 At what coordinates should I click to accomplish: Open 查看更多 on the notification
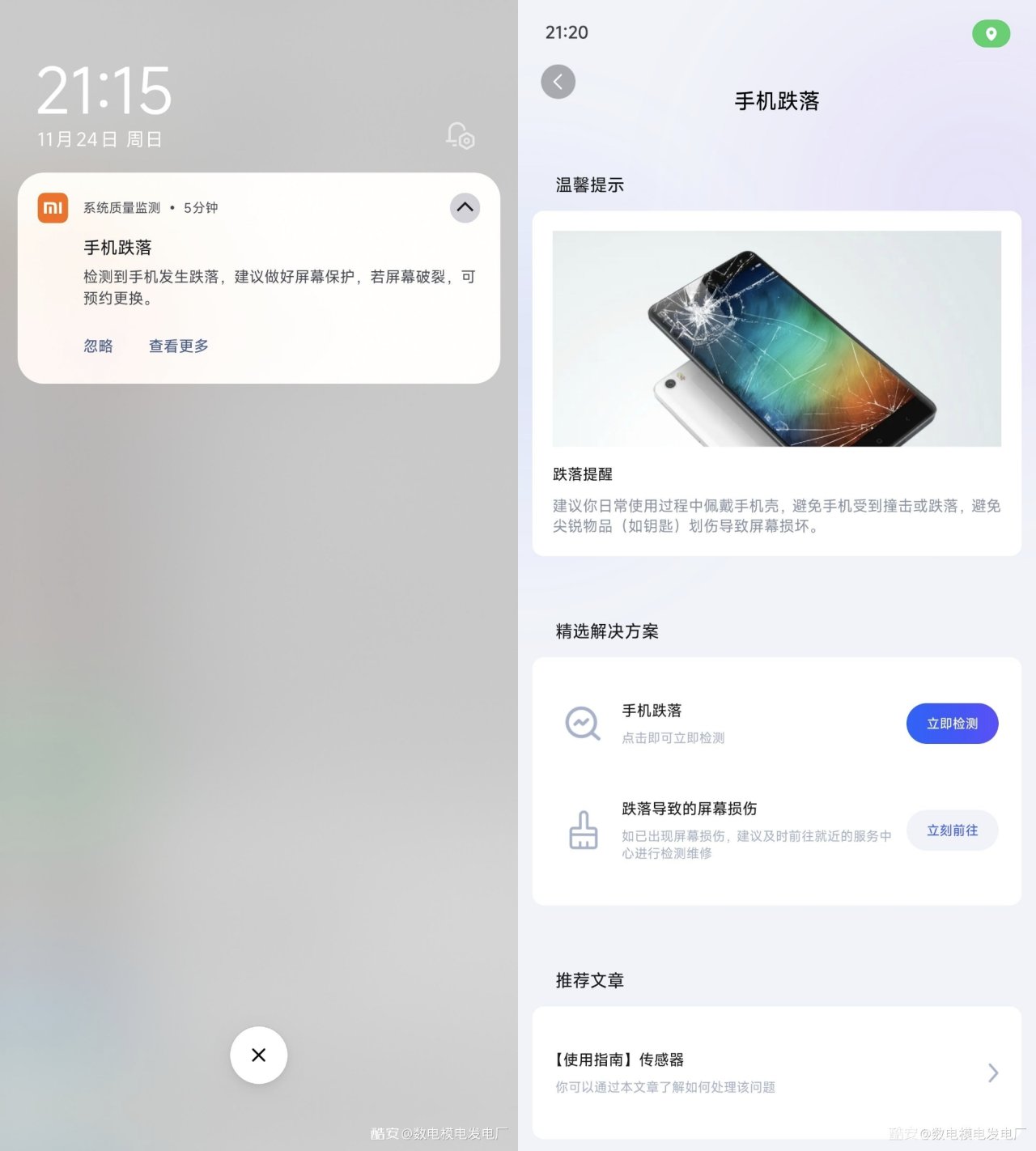point(179,346)
